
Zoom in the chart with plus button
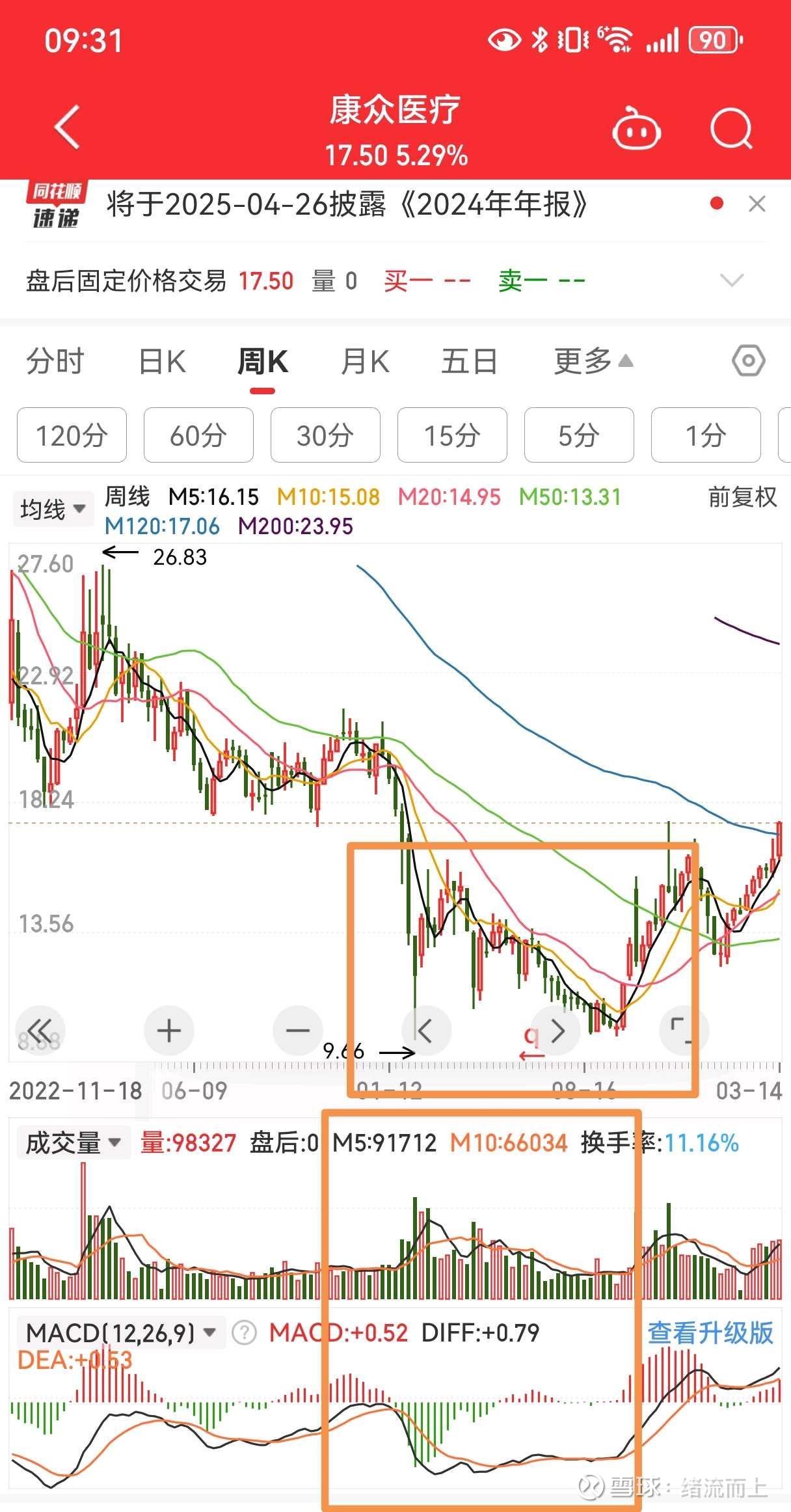pos(169,1030)
